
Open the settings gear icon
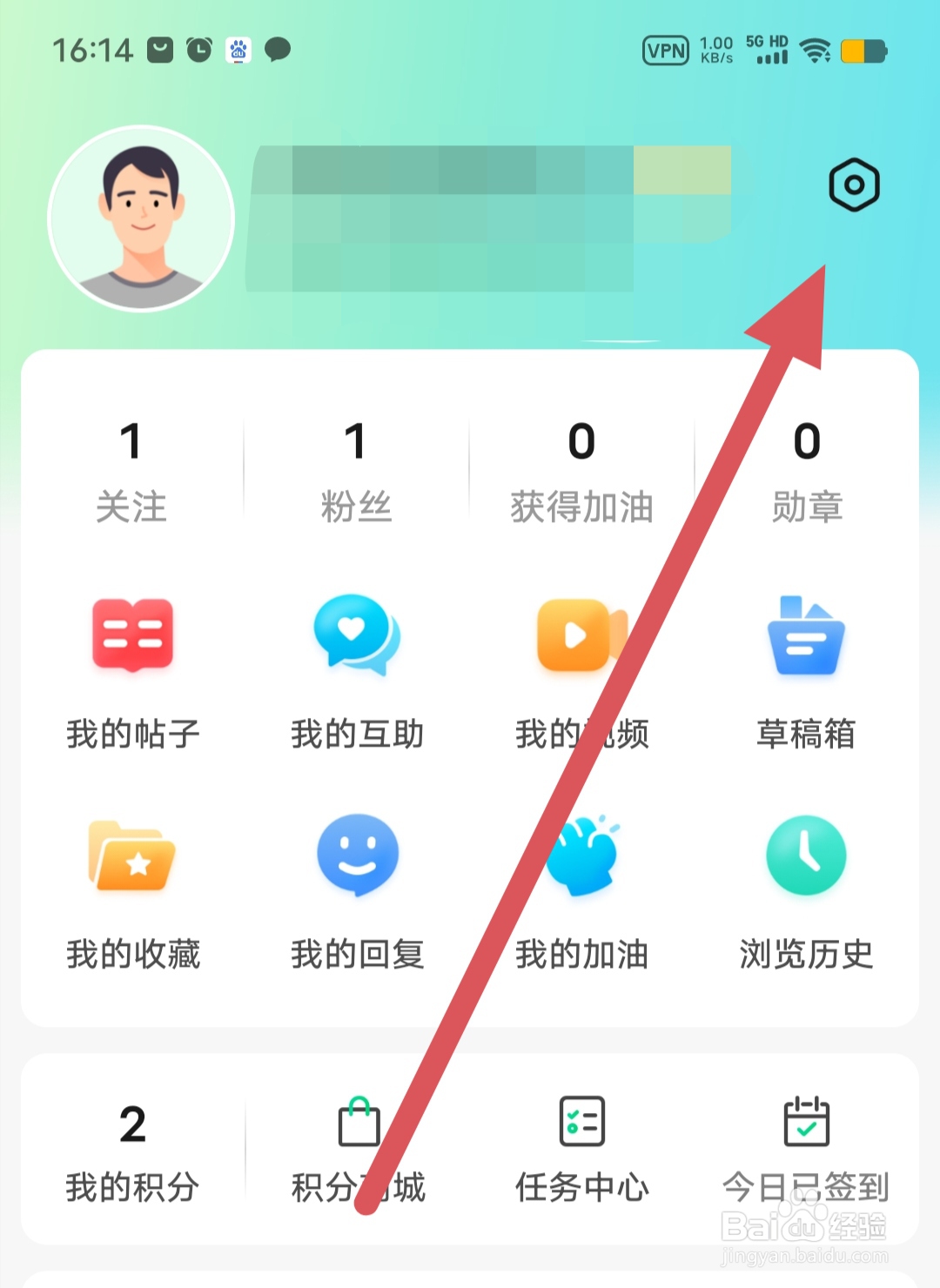point(854,184)
